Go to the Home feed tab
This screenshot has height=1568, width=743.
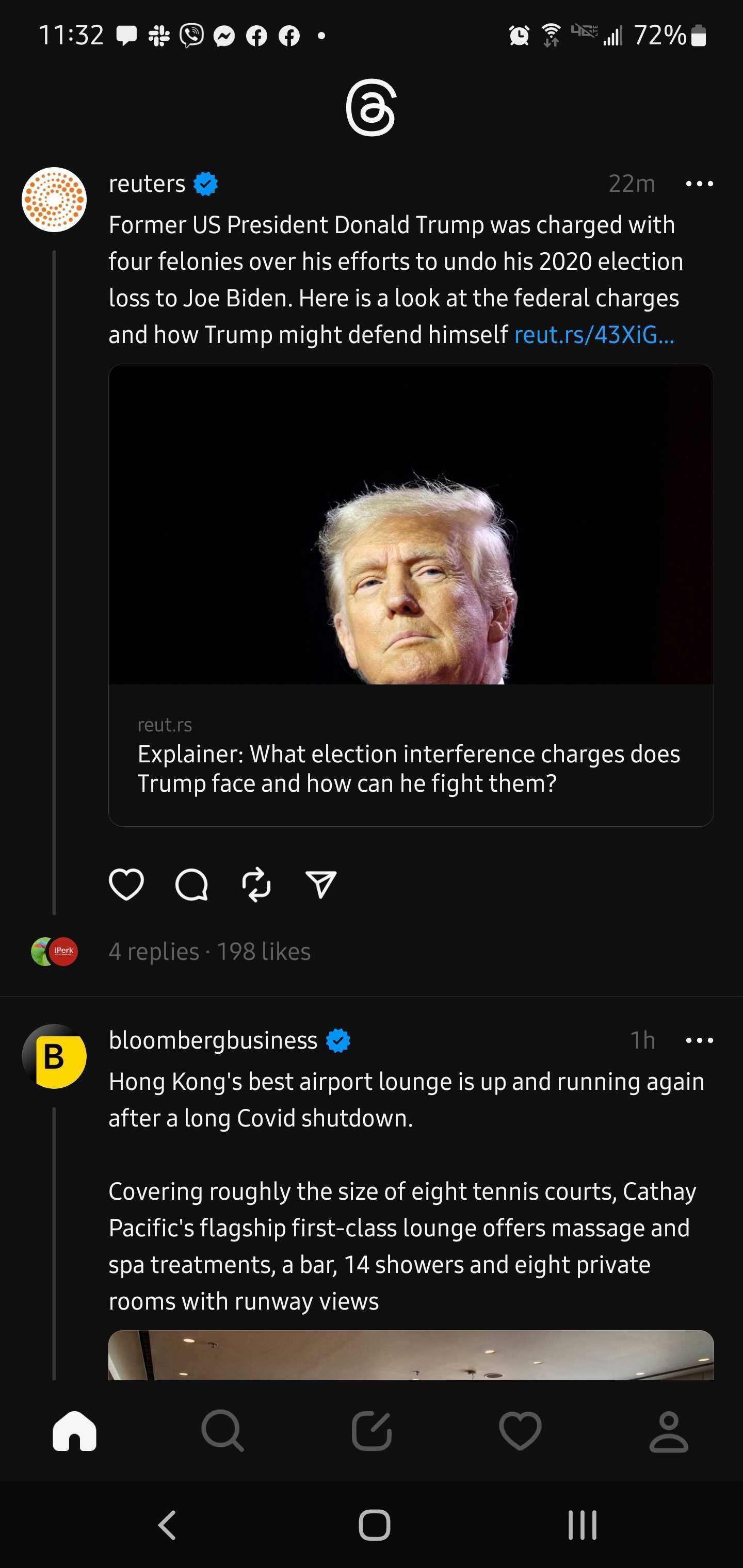(74, 1430)
